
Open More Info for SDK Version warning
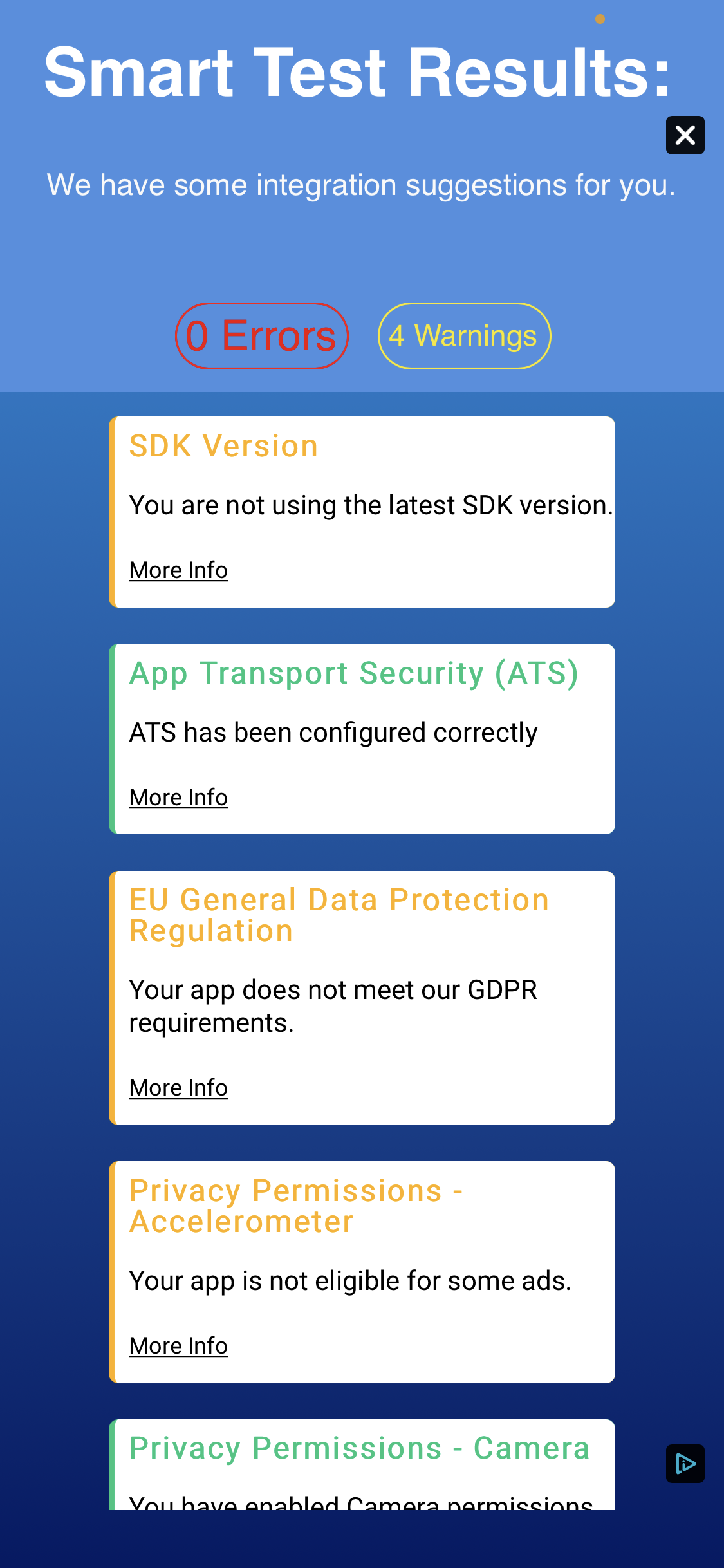(178, 570)
